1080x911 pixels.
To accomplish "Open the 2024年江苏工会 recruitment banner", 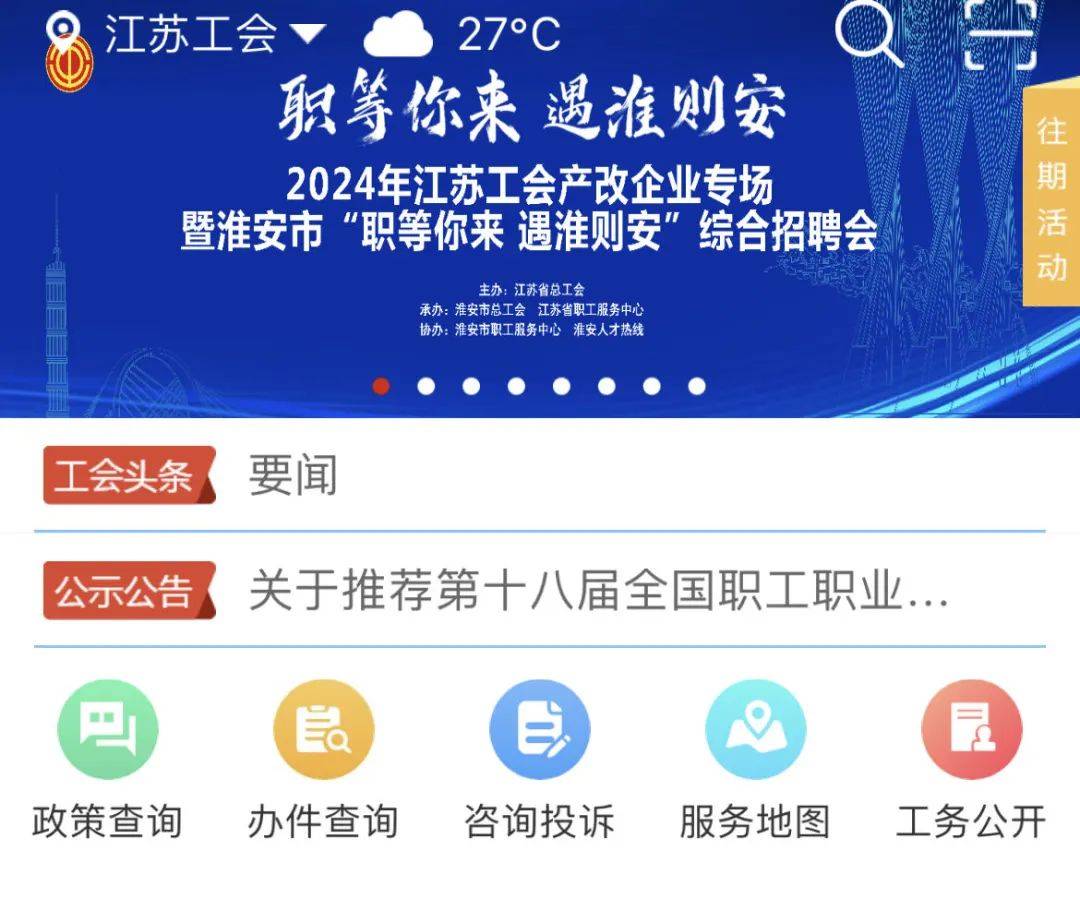I will 529,210.
